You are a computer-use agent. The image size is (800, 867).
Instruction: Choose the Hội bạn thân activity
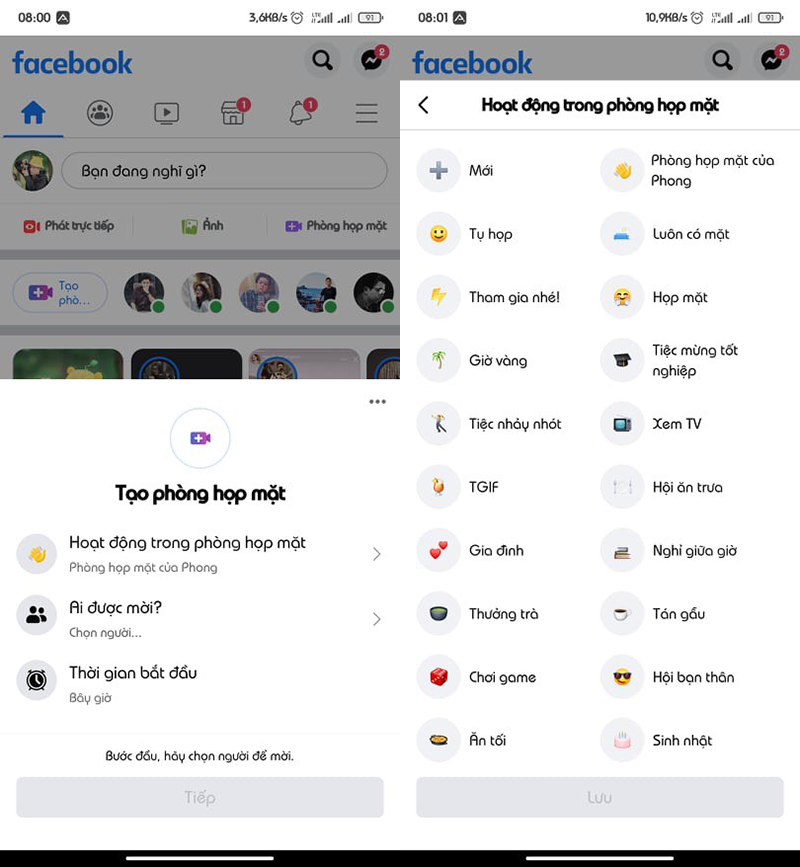[692, 677]
